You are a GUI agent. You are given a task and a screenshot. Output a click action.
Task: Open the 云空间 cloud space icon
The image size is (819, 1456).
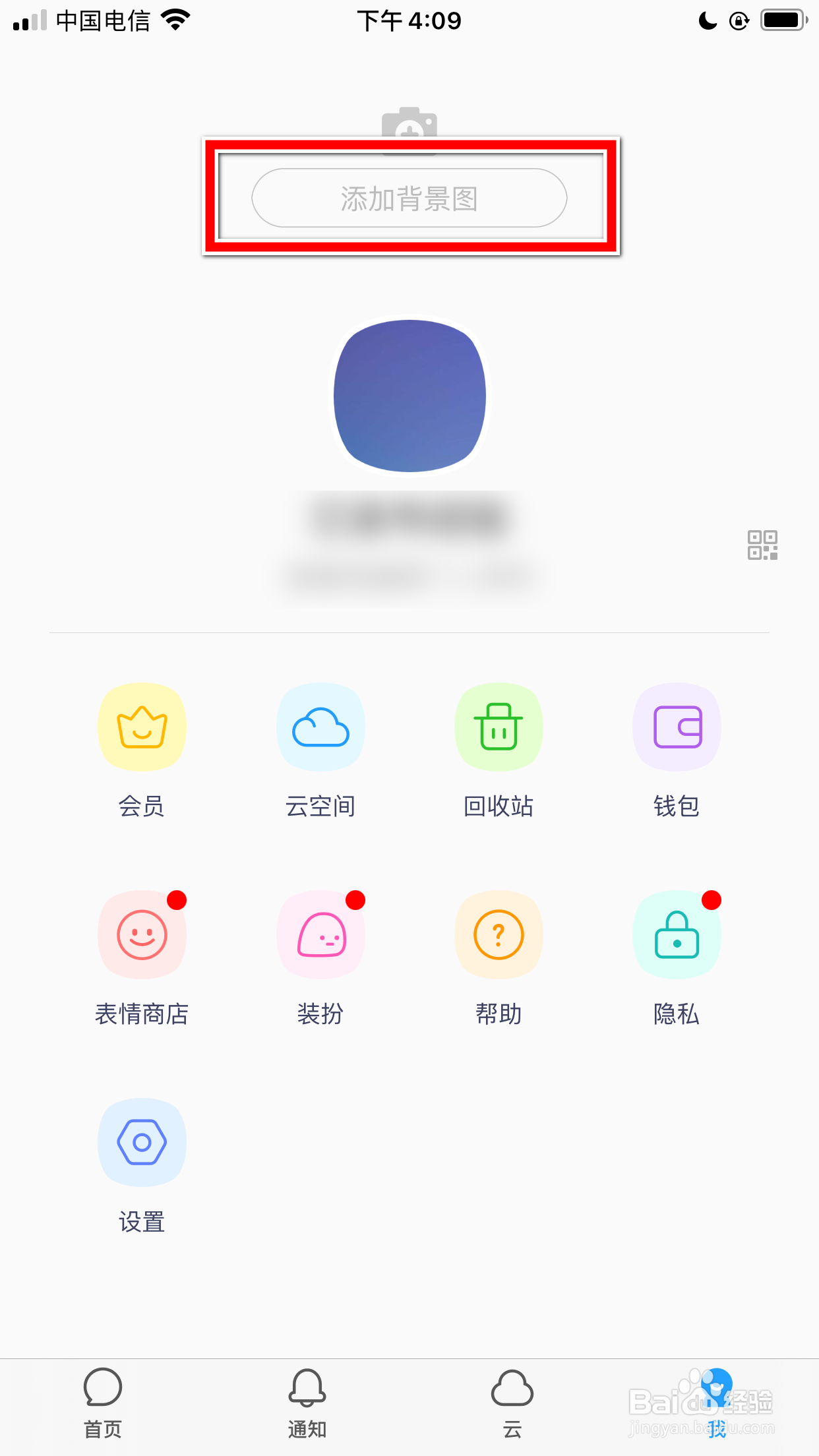pos(320,727)
